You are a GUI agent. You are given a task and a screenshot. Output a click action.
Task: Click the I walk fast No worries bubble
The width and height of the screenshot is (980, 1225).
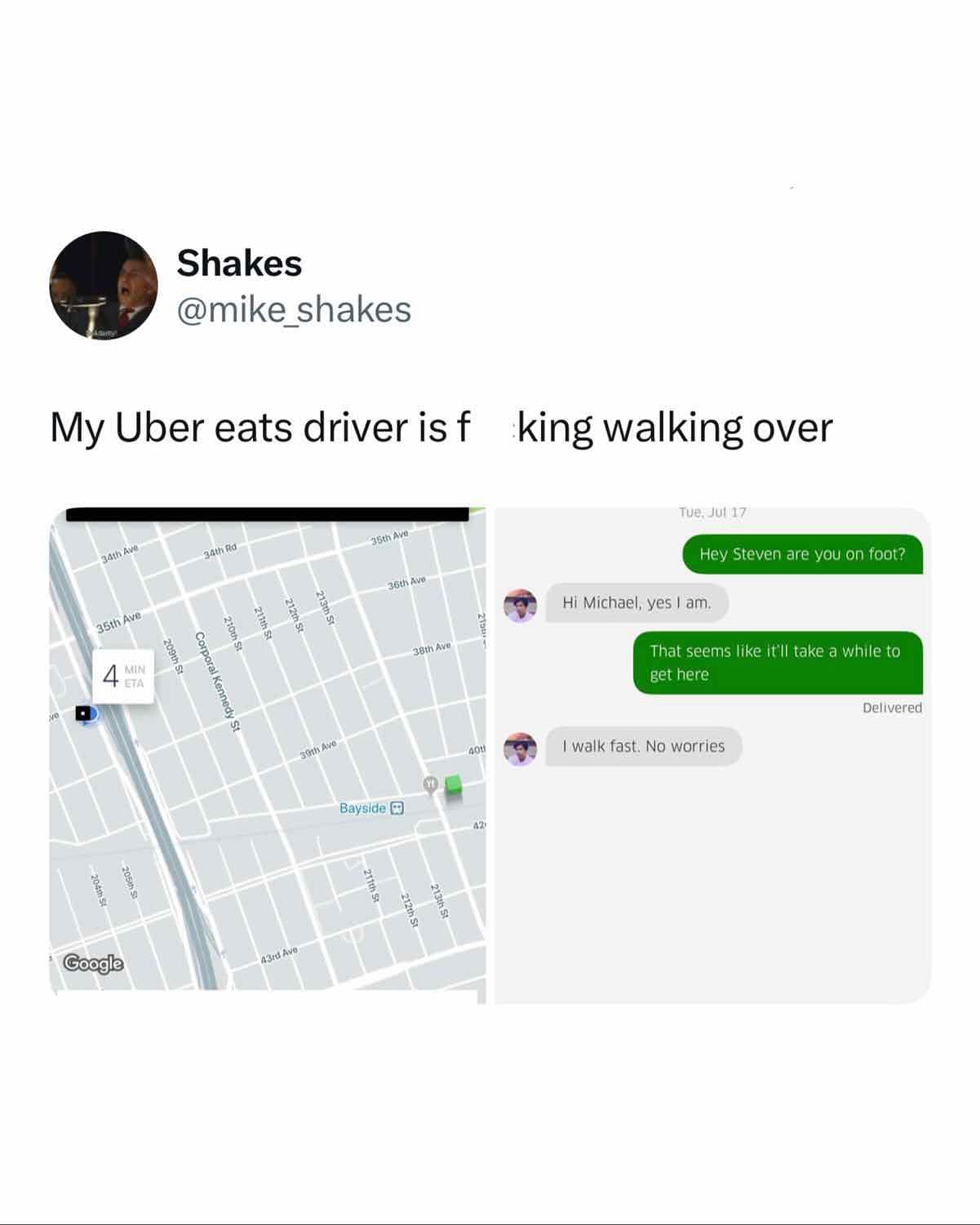(645, 745)
